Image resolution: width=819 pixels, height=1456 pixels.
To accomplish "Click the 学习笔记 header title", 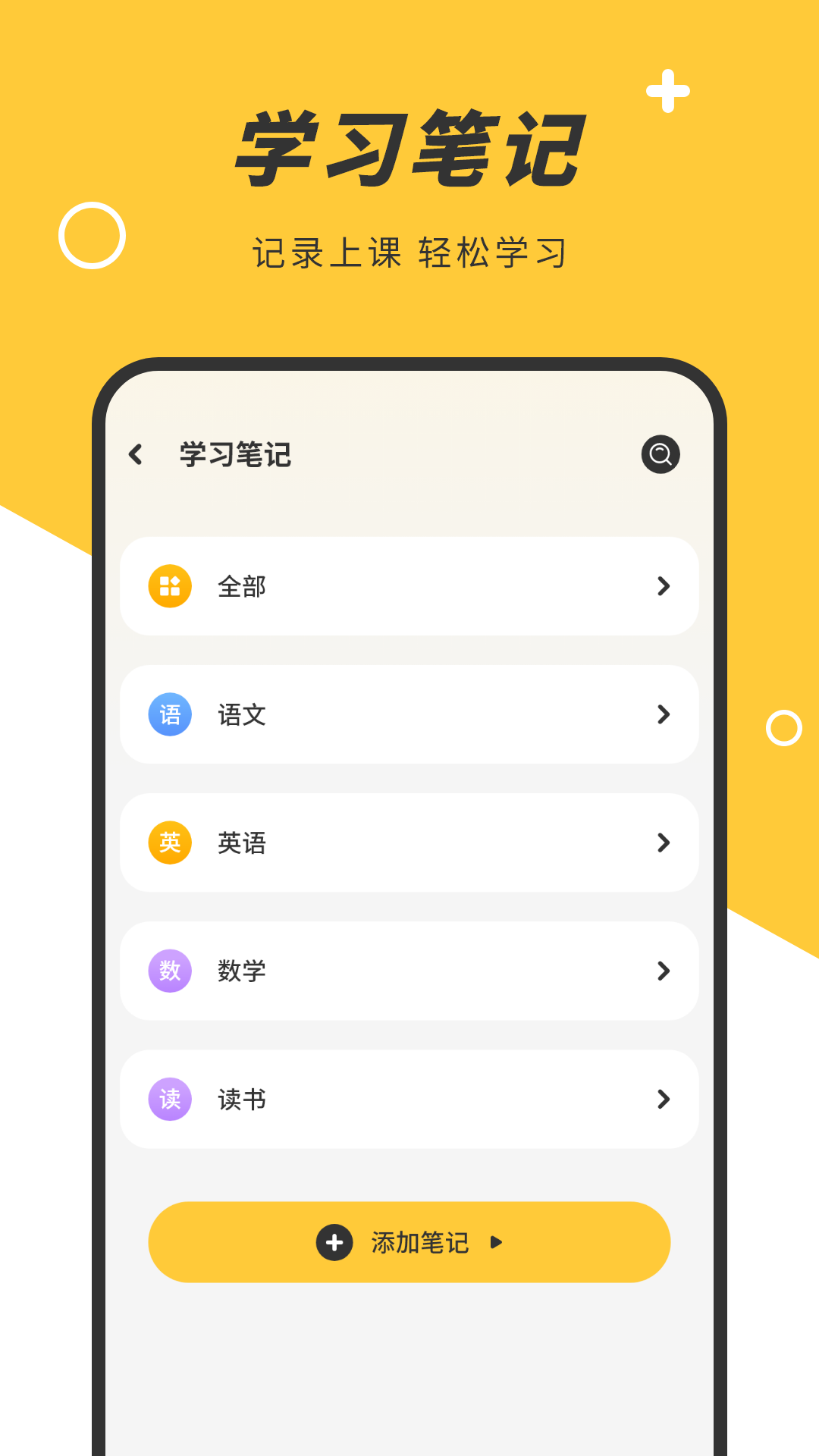I will 234,453.
